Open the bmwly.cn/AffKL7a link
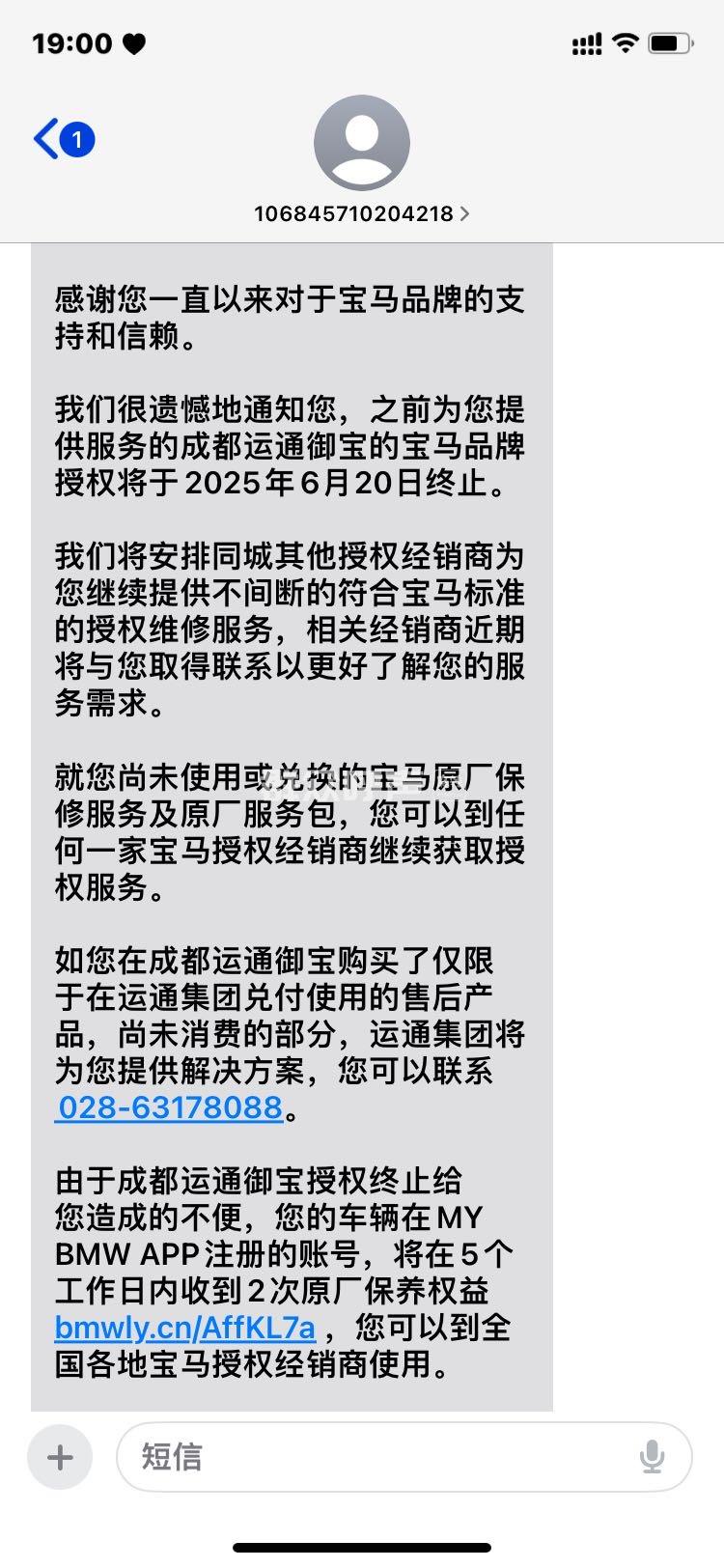 coord(185,1328)
